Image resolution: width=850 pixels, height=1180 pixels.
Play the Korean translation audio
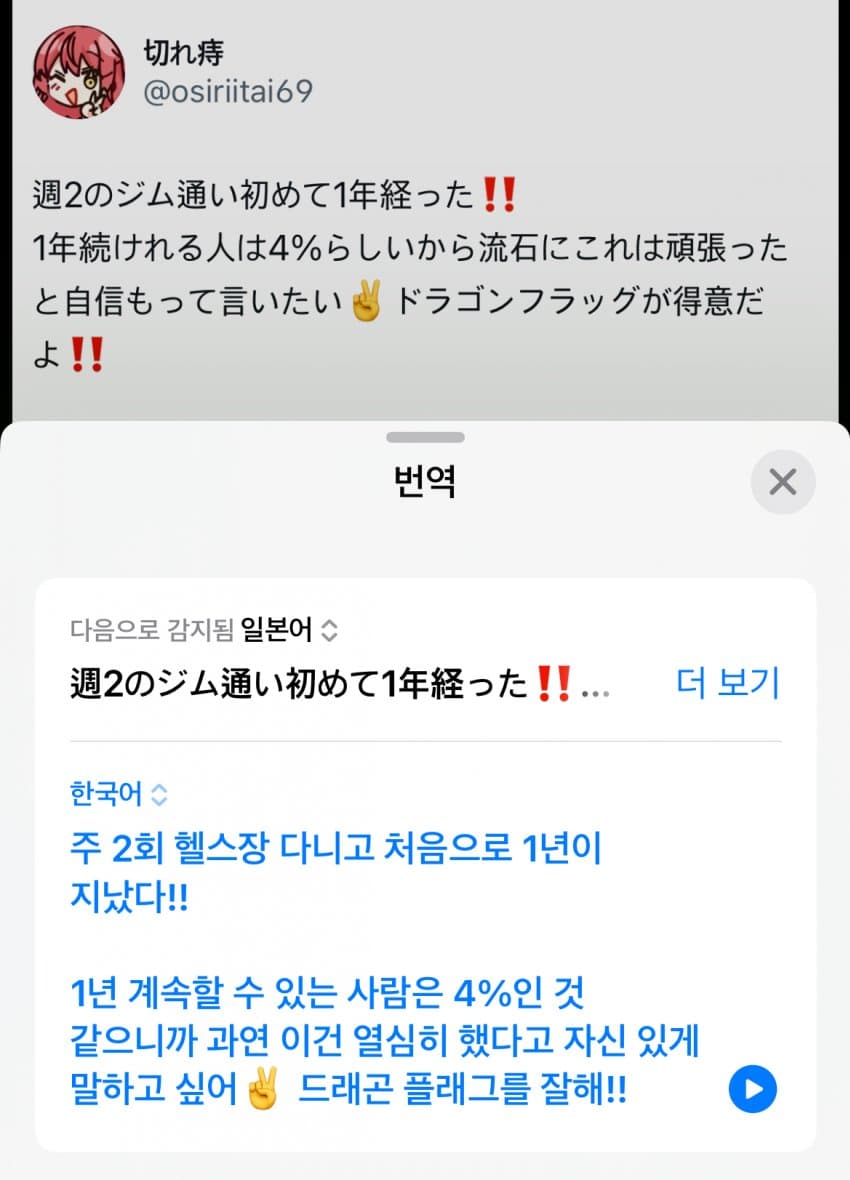[x=752, y=1088]
